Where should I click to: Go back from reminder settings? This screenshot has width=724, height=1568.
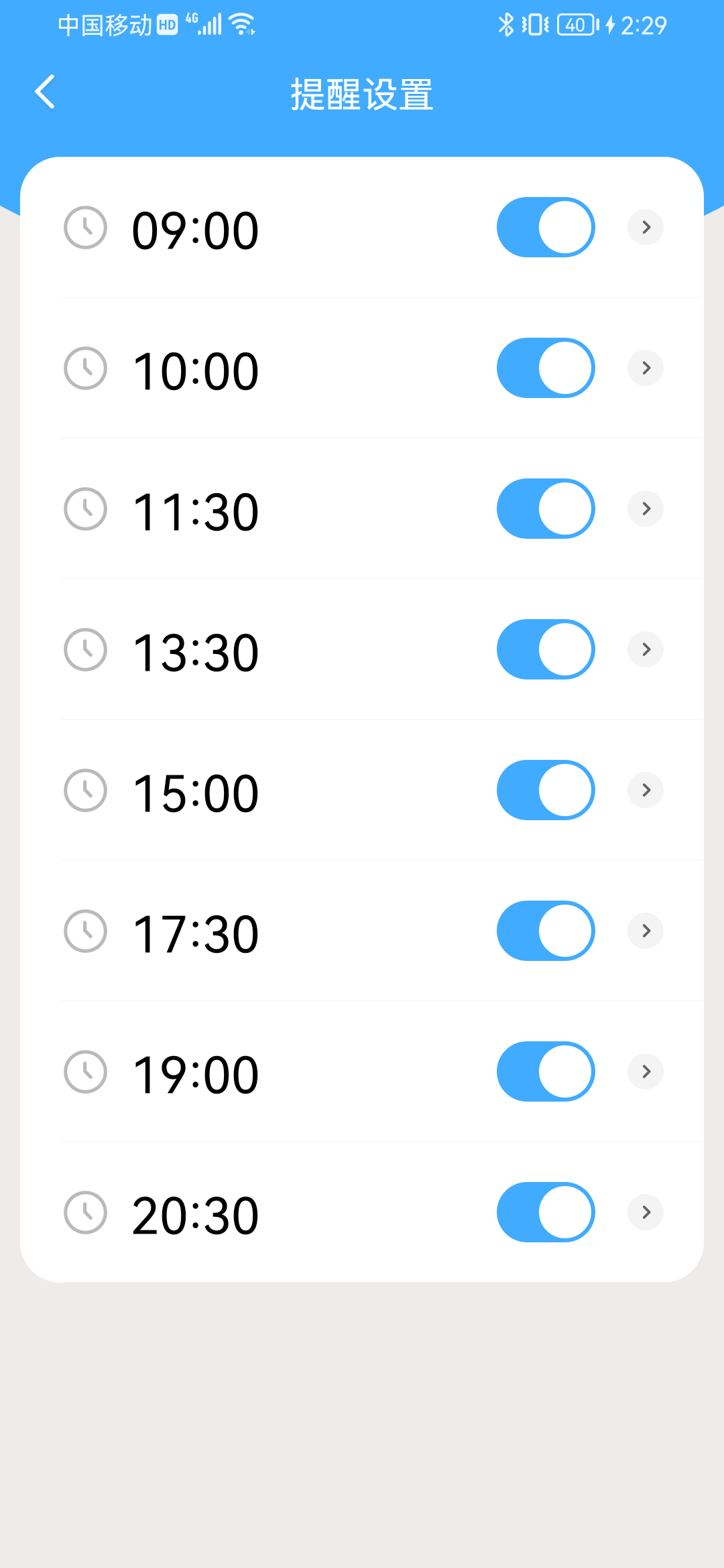tap(45, 92)
